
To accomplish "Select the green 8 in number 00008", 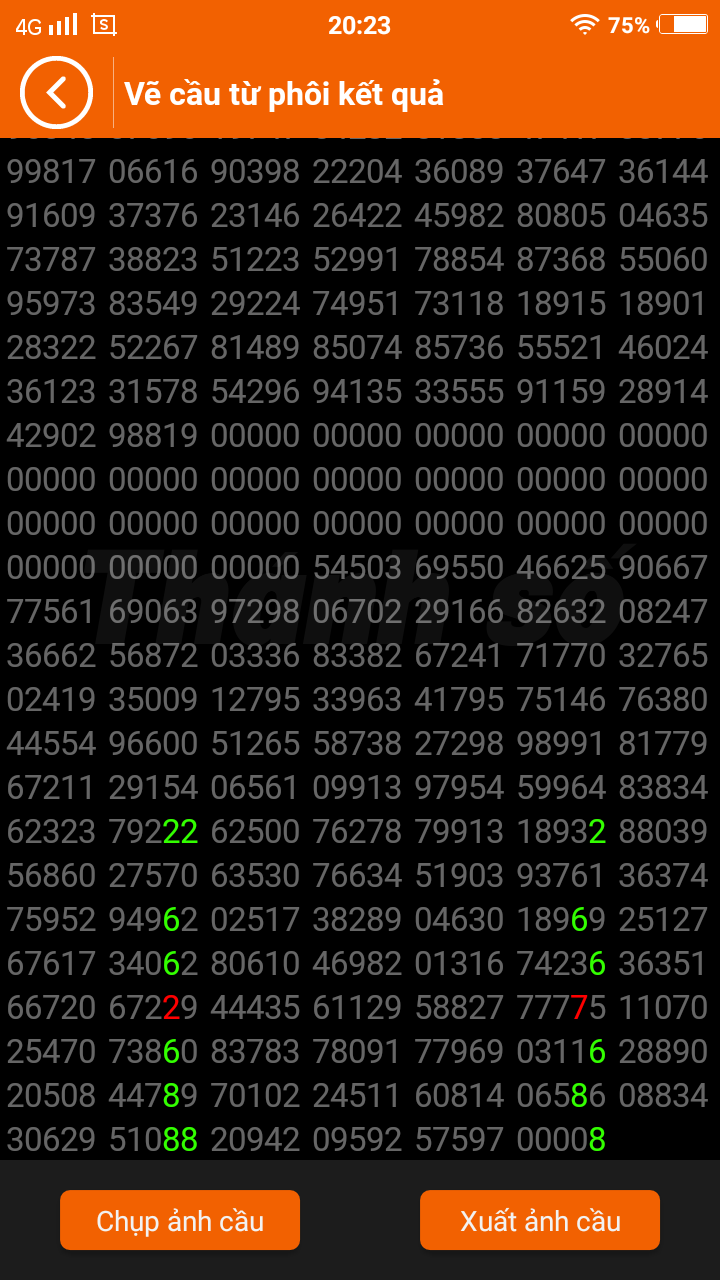I will click(597, 1139).
